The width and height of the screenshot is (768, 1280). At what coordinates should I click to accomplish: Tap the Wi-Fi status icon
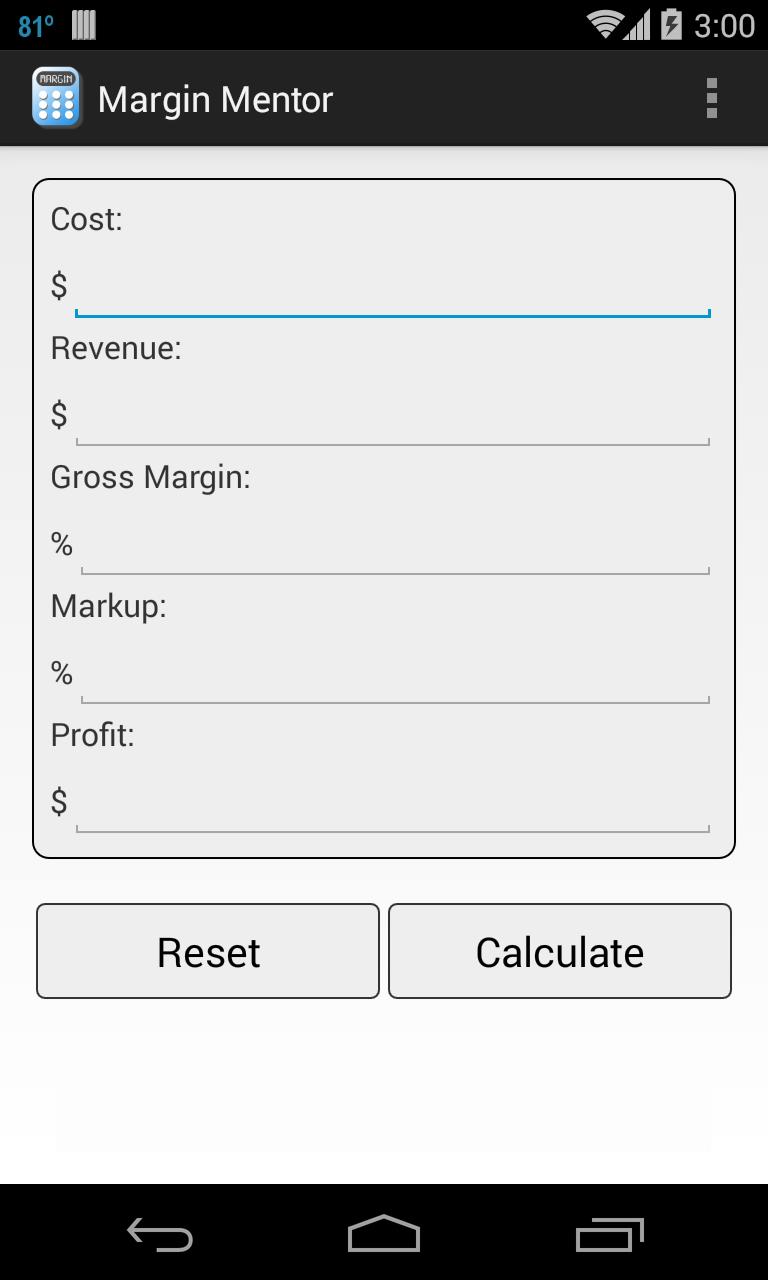[x=603, y=24]
